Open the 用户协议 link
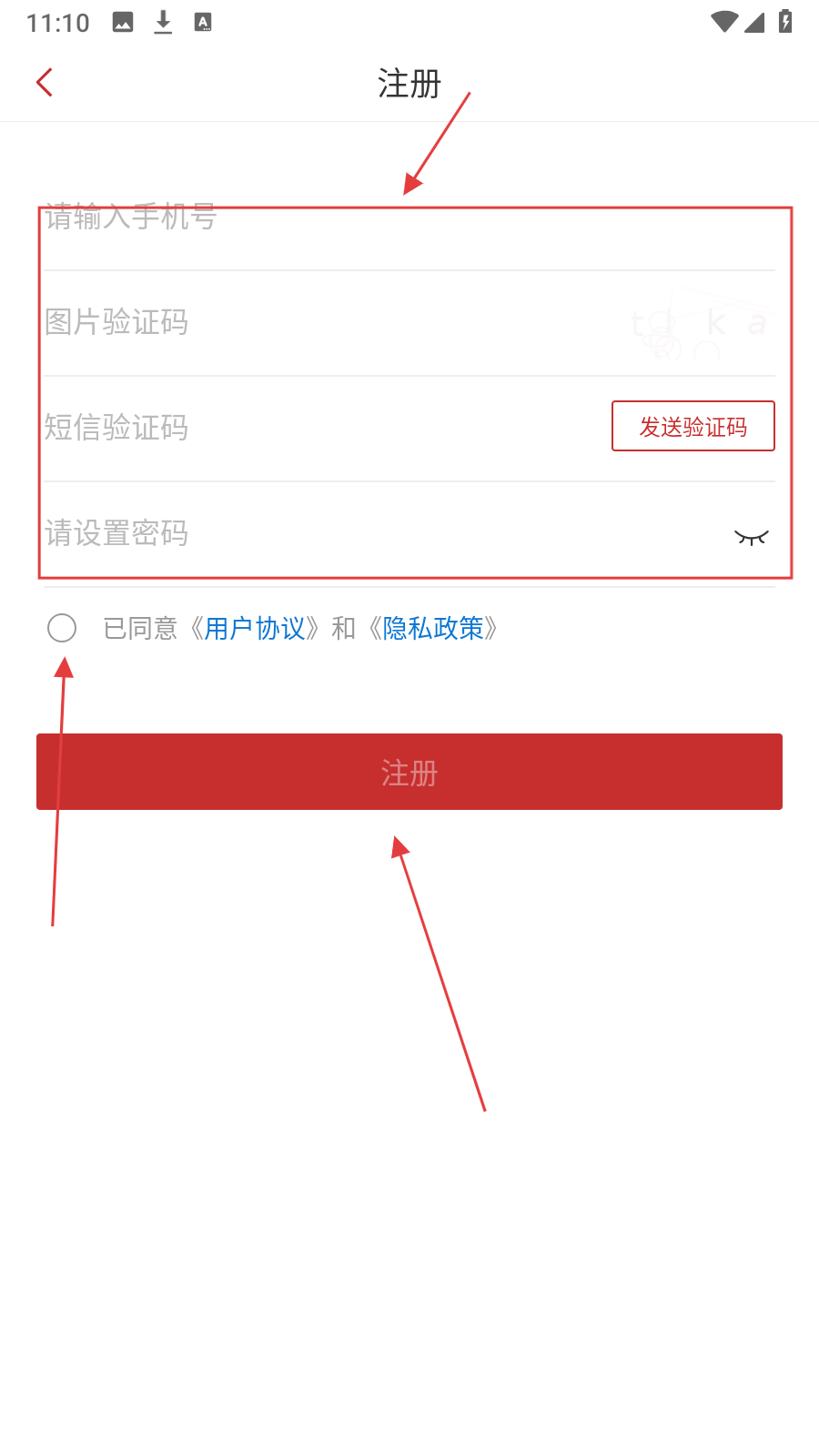Screen dimensions: 819x1456 coord(254,629)
